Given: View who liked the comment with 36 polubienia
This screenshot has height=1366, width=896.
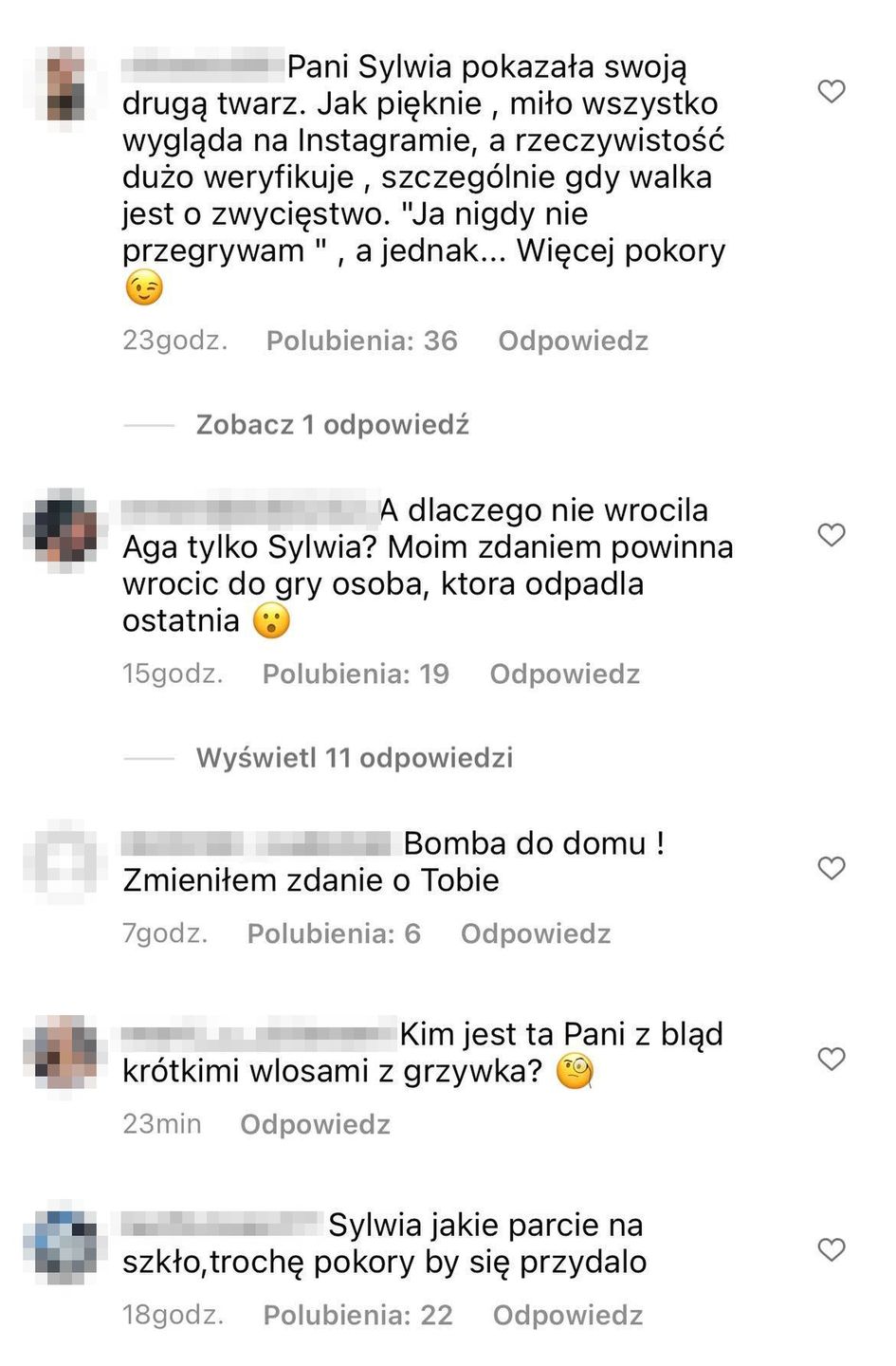Looking at the screenshot, I should pos(361,341).
